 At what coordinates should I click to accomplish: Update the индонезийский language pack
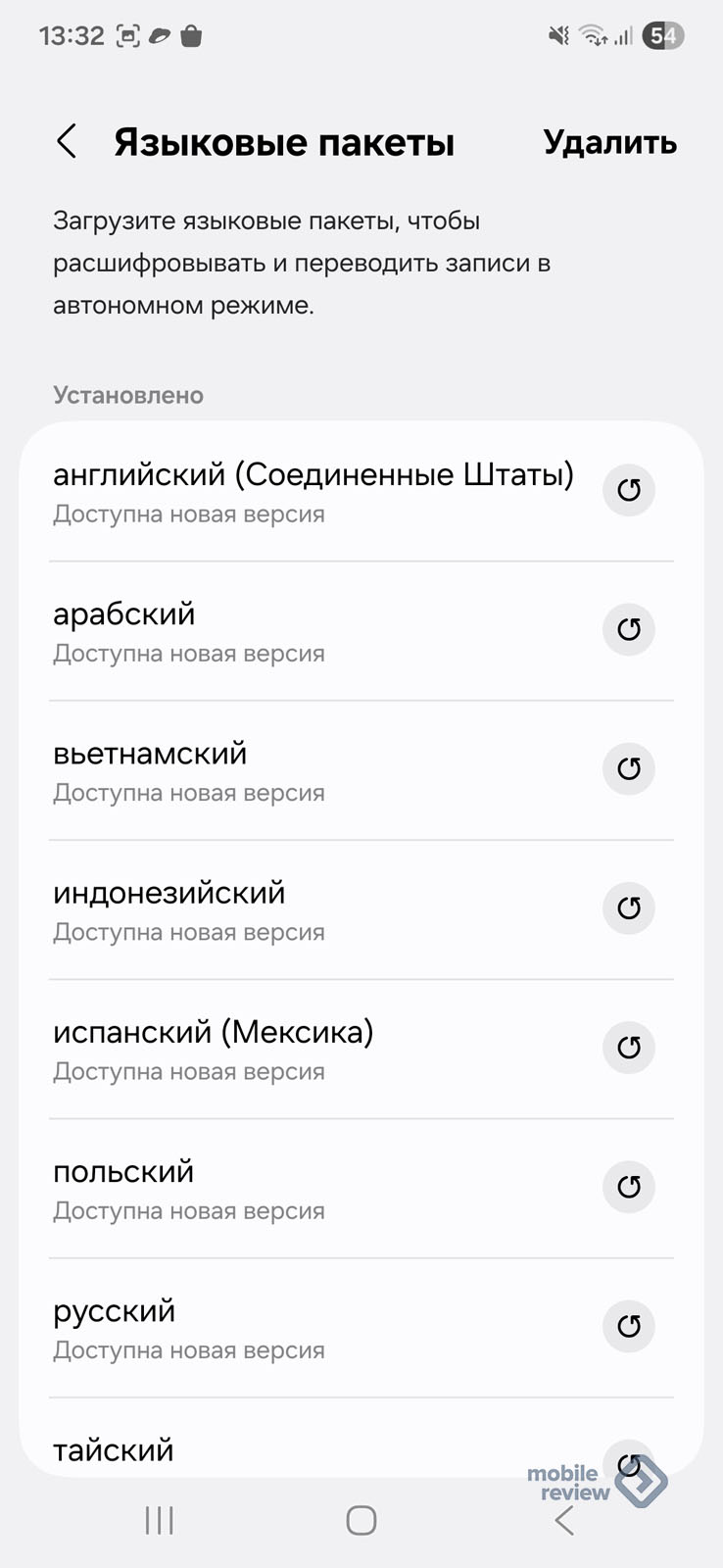629,907
